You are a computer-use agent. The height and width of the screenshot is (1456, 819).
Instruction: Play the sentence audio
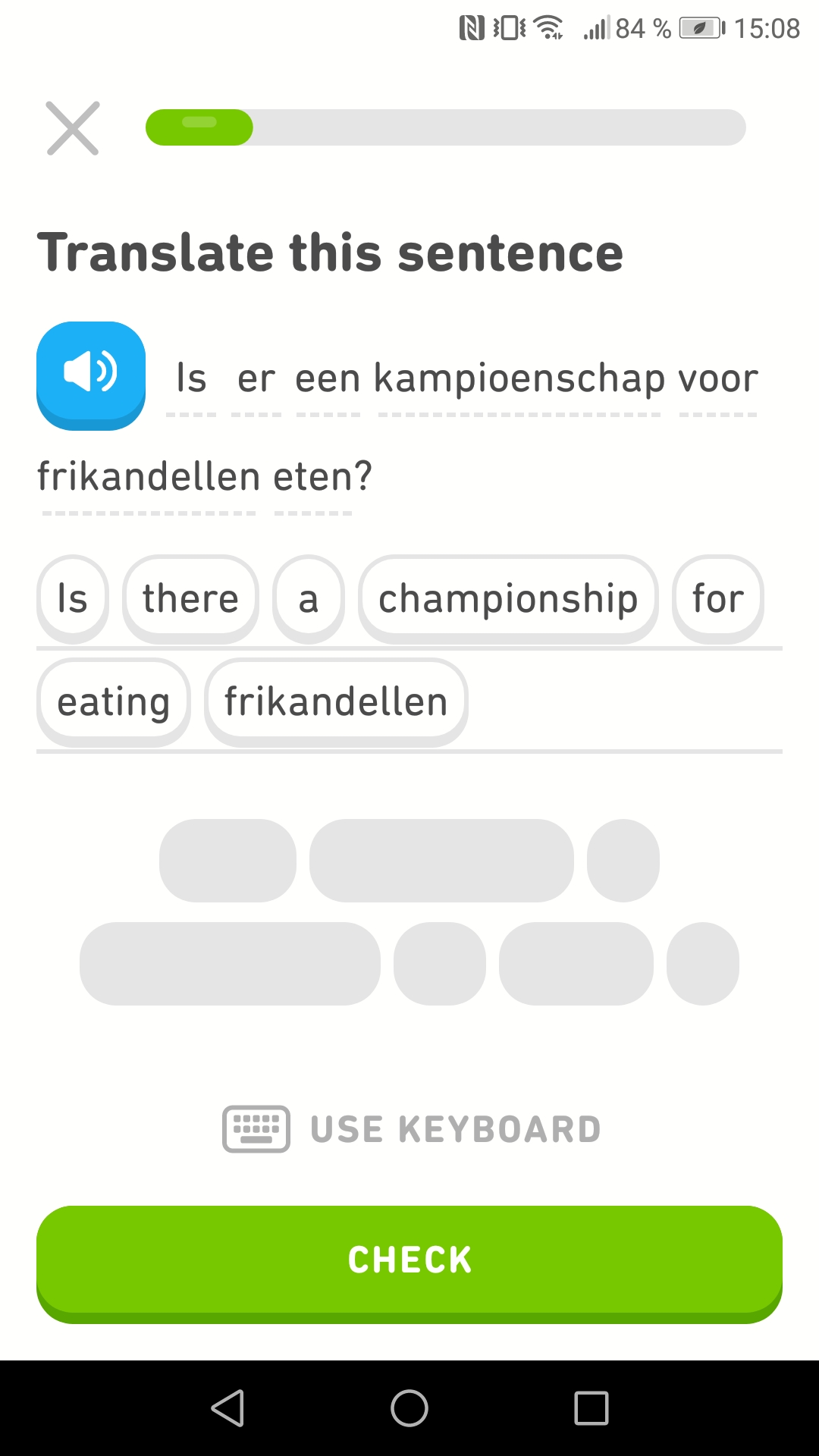point(91,375)
